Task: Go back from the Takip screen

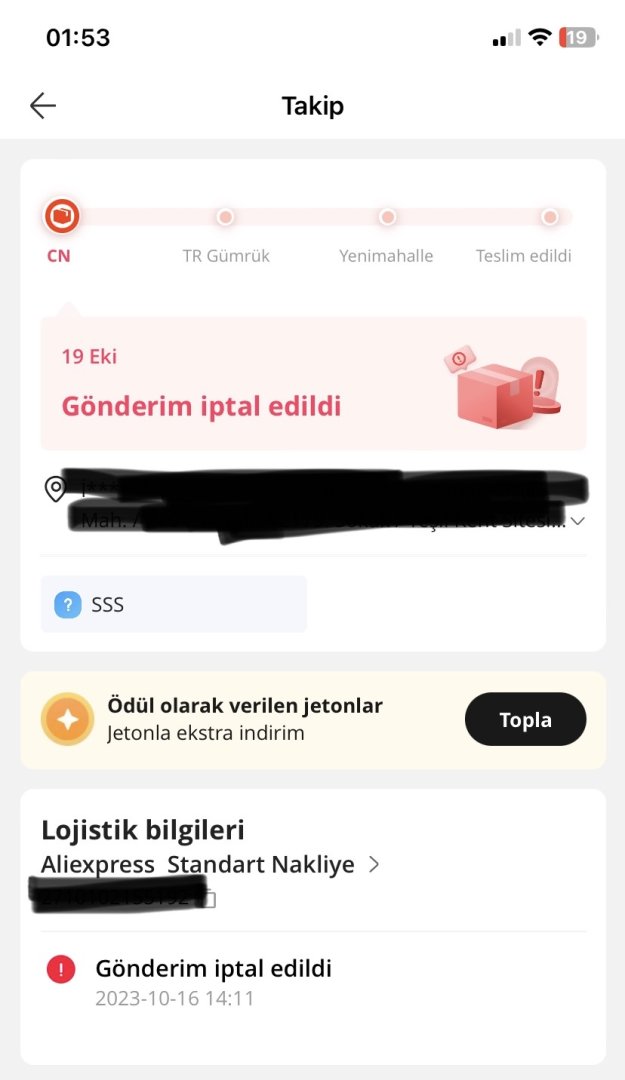Action: pyautogui.click(x=43, y=106)
